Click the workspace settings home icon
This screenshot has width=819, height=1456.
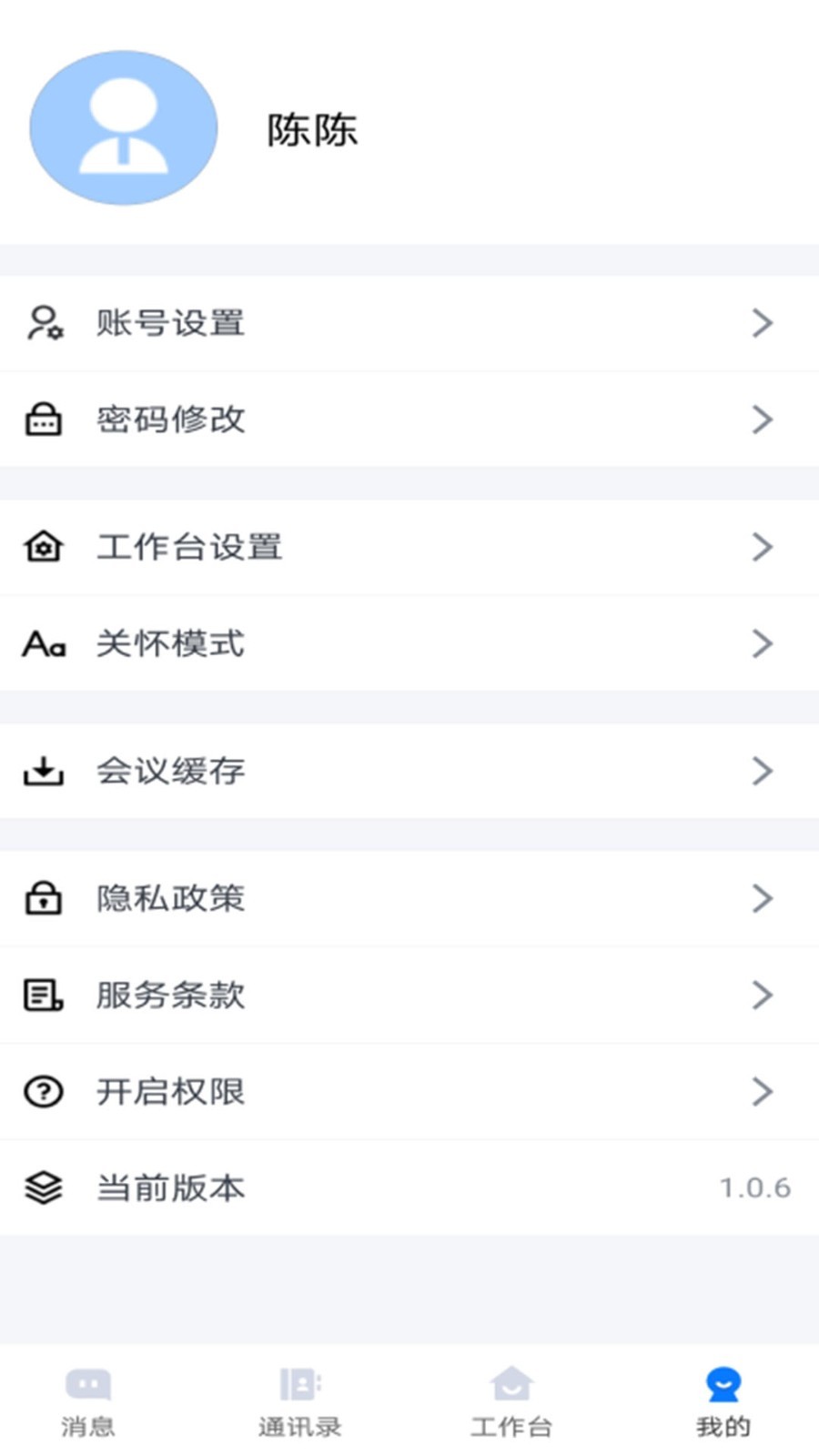tap(42, 547)
